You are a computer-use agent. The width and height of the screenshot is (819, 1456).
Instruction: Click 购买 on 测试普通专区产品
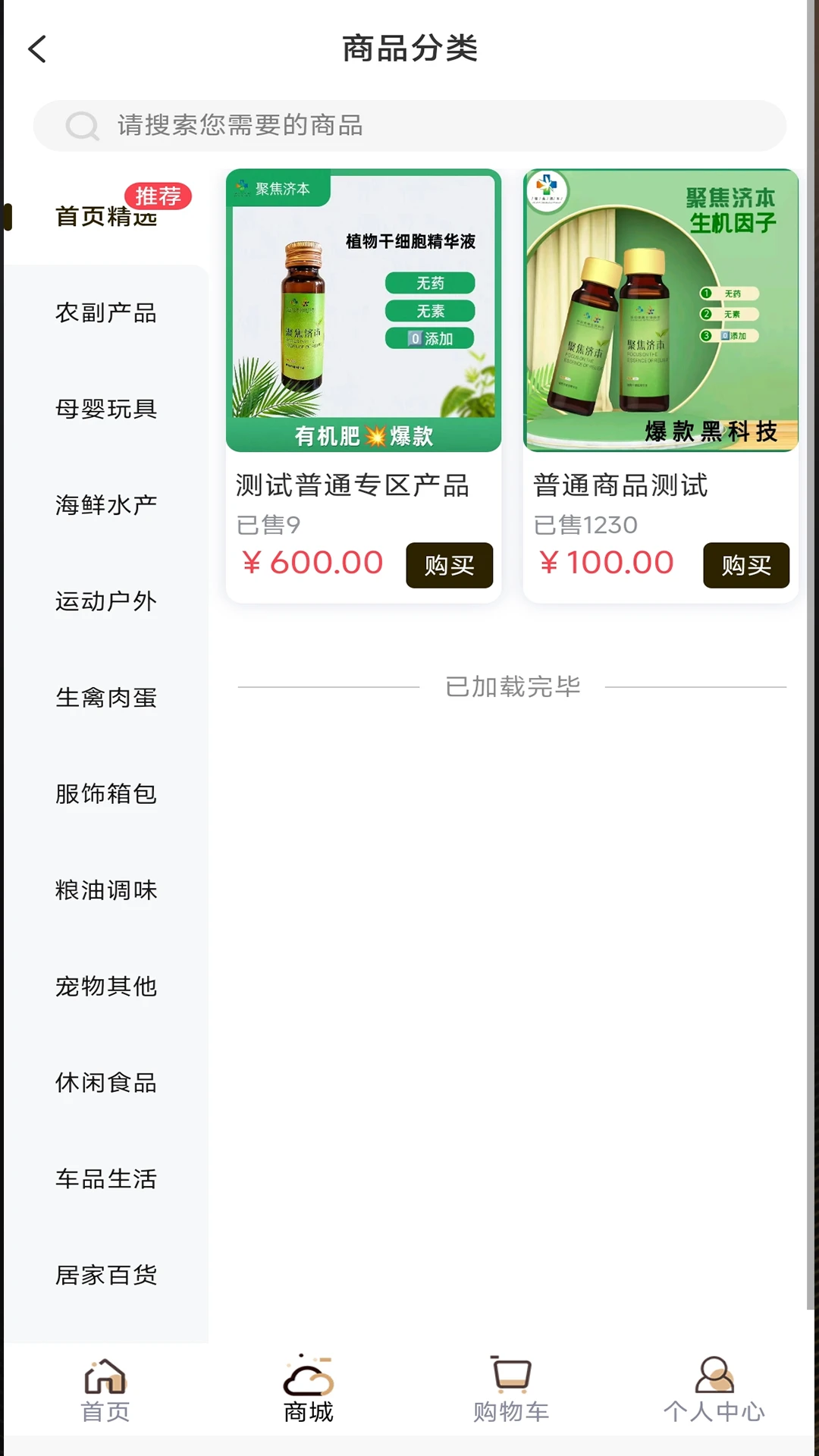[449, 565]
